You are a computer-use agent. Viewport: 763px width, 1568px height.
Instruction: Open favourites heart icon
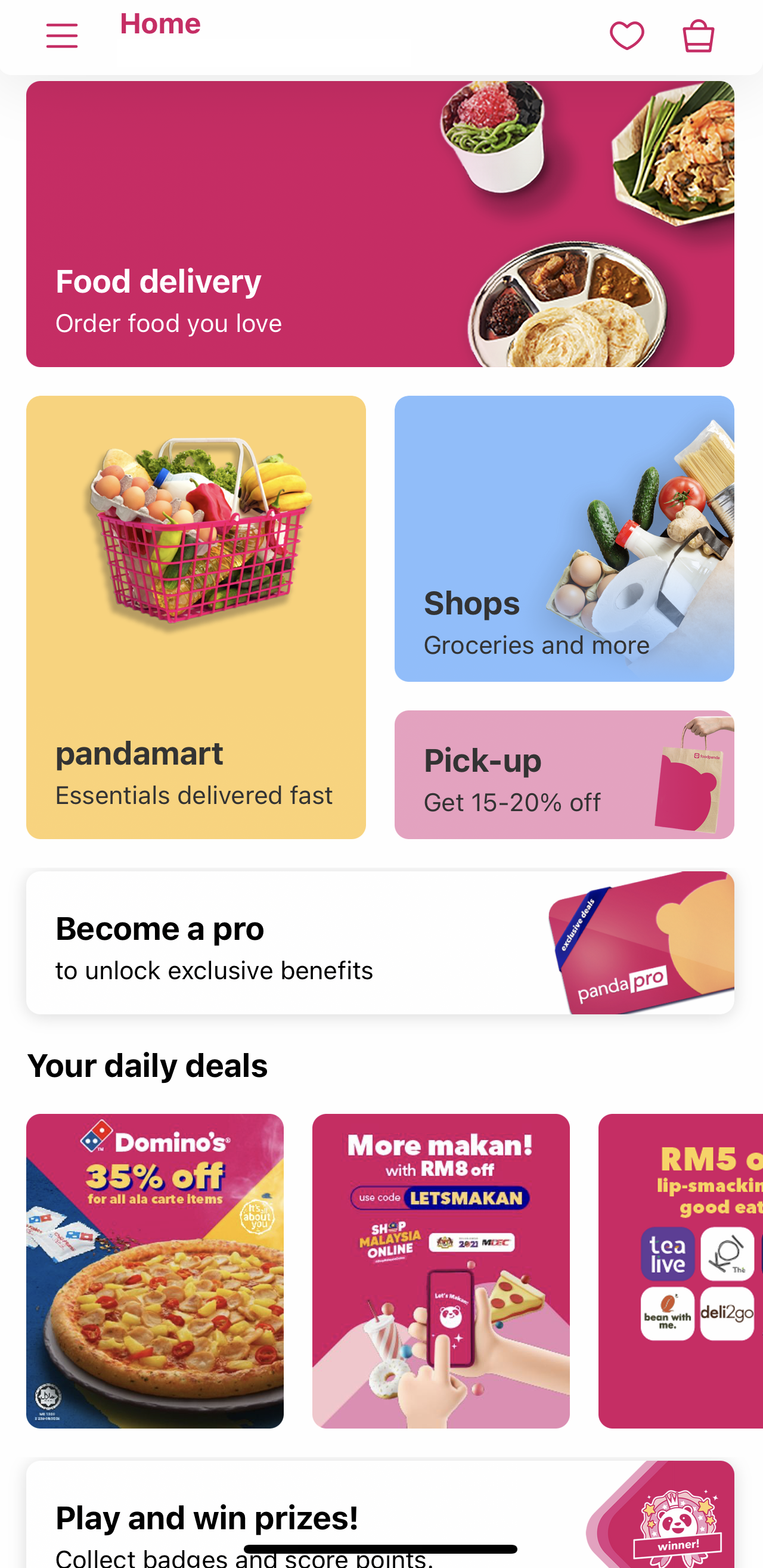click(626, 36)
